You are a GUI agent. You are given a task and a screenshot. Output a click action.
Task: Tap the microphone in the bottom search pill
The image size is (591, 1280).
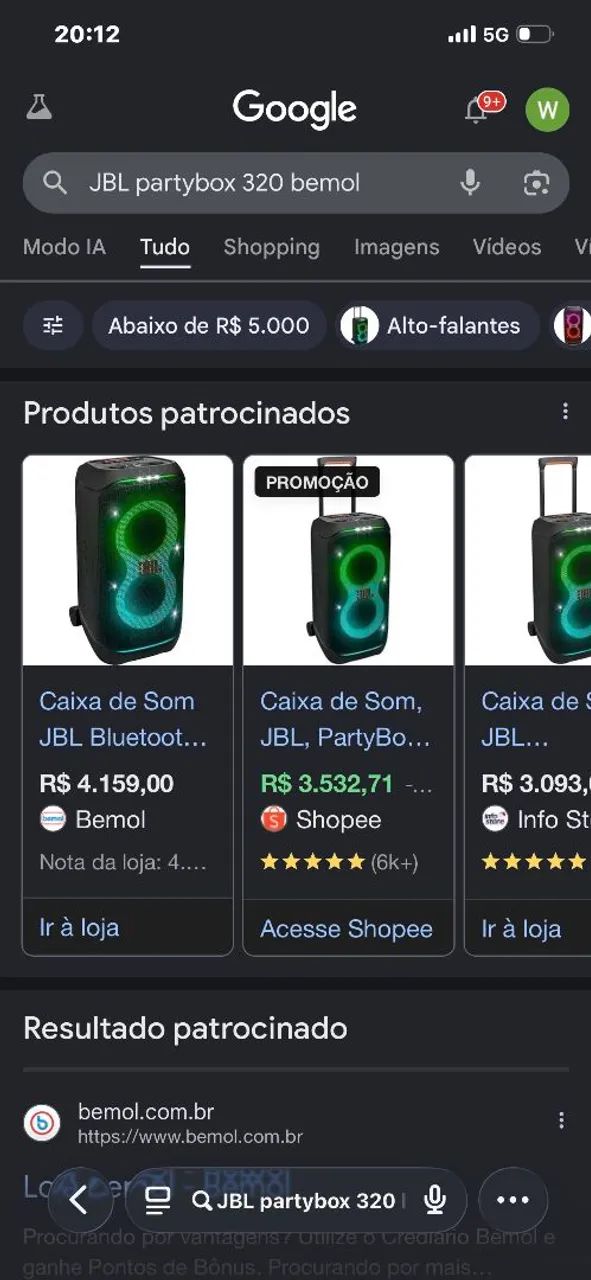435,1200
